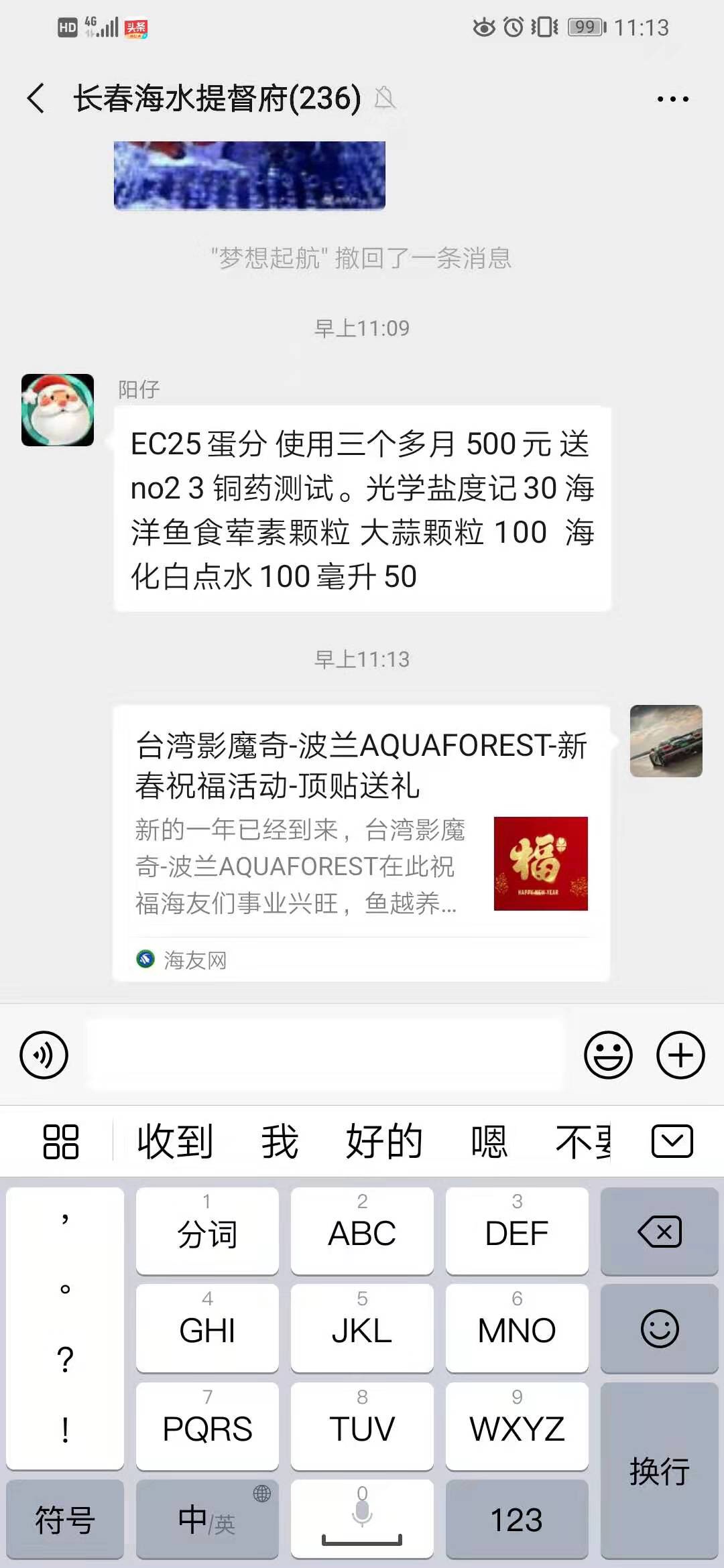Open the AQUAFOREST shared link card
This screenshot has width=724, height=1568.
361,843
